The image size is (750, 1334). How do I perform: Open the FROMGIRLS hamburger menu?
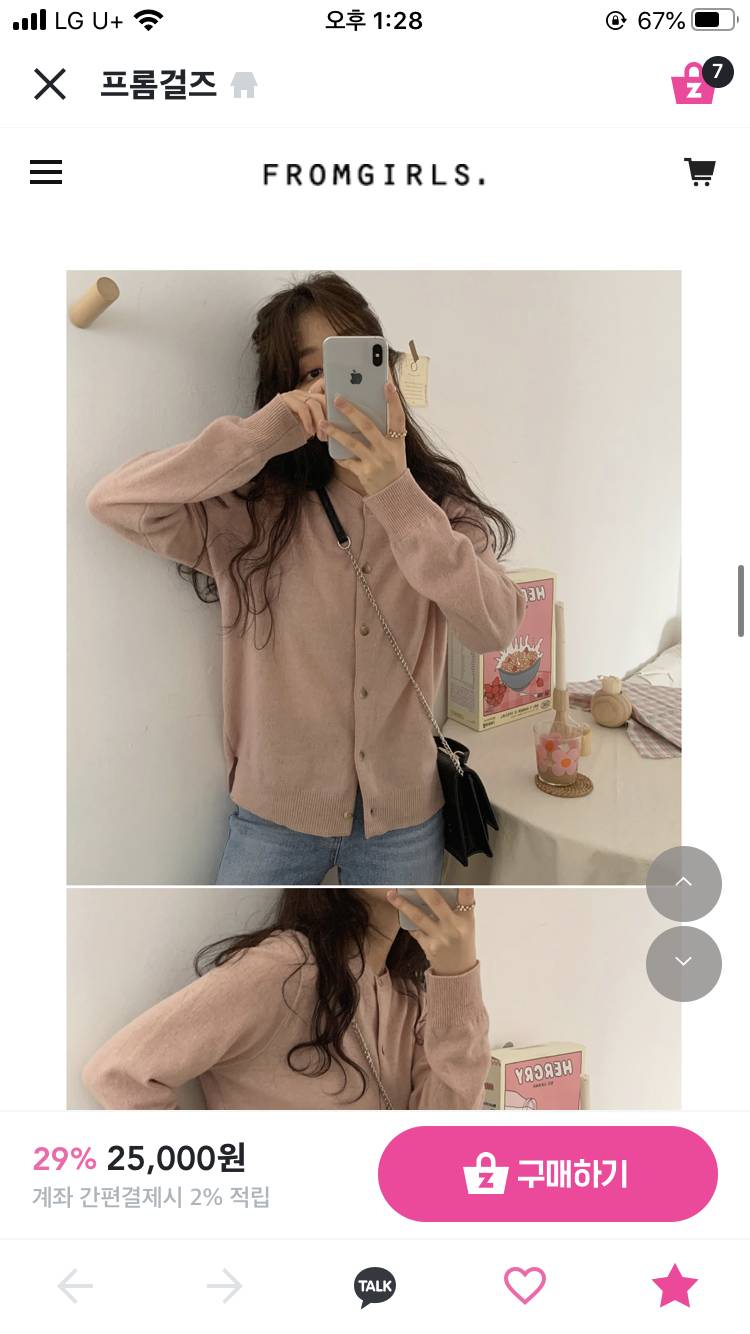click(46, 173)
